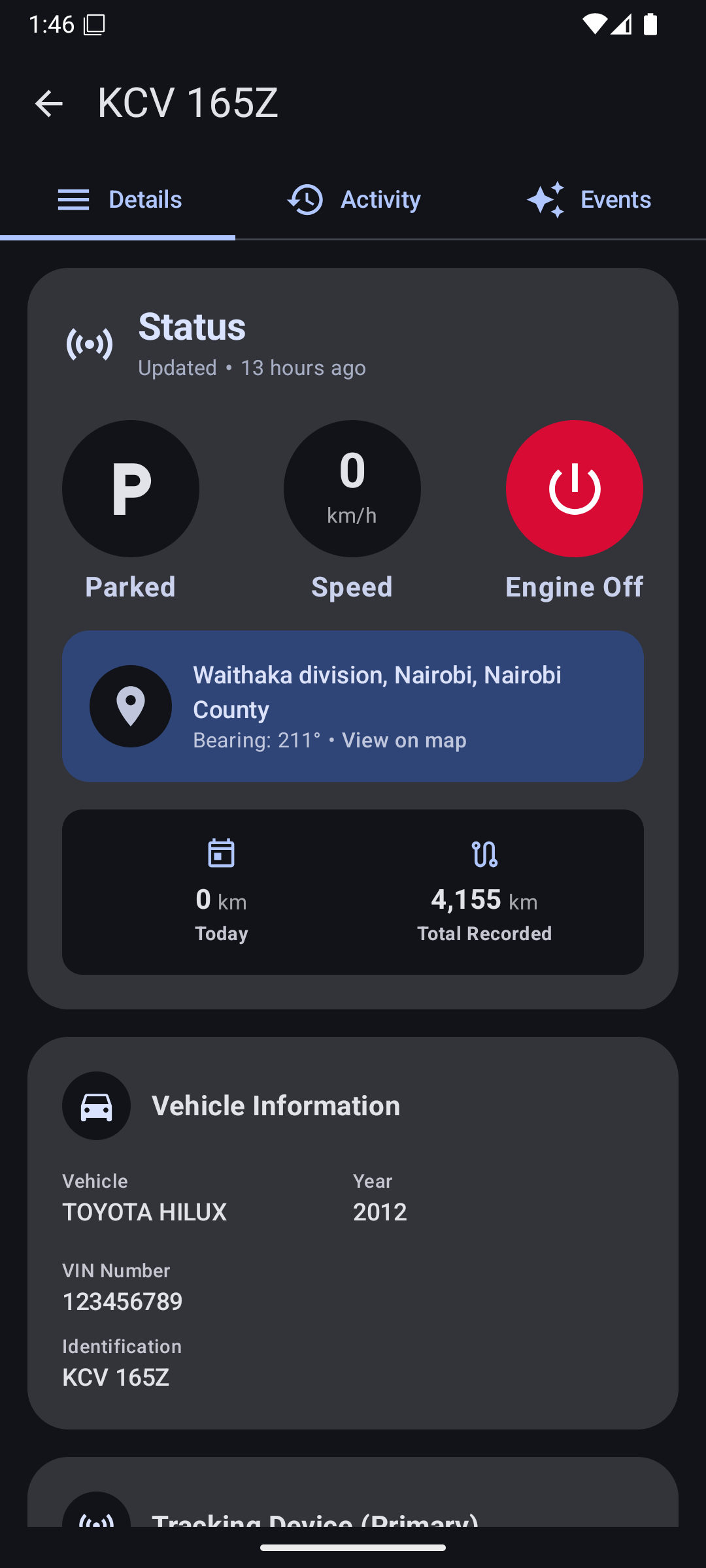Switch to the Activity tab
Image resolution: width=706 pixels, height=1568 pixels.
point(354,199)
